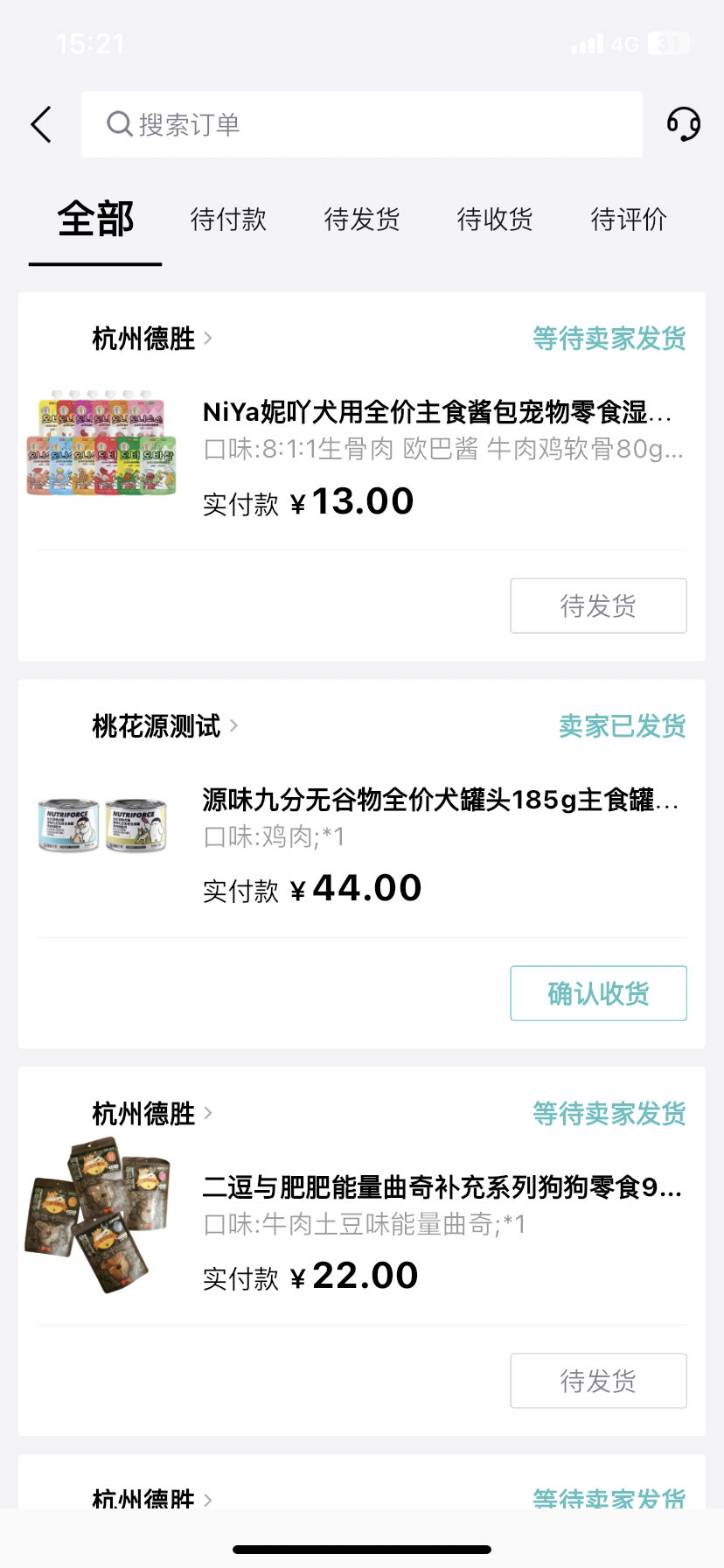Switch to the 待付款 tab
This screenshot has width=724, height=1568.
pos(227,220)
